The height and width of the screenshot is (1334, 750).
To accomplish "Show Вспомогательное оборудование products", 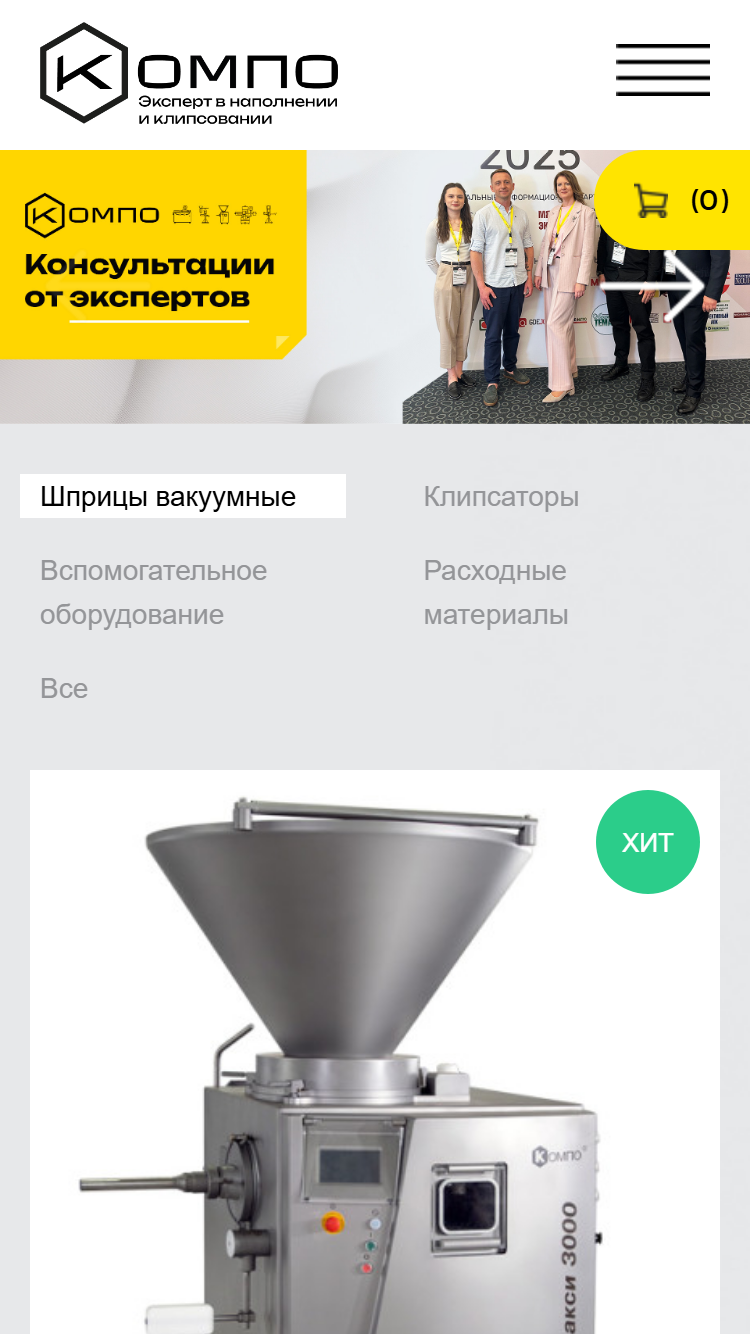I will pos(154,592).
